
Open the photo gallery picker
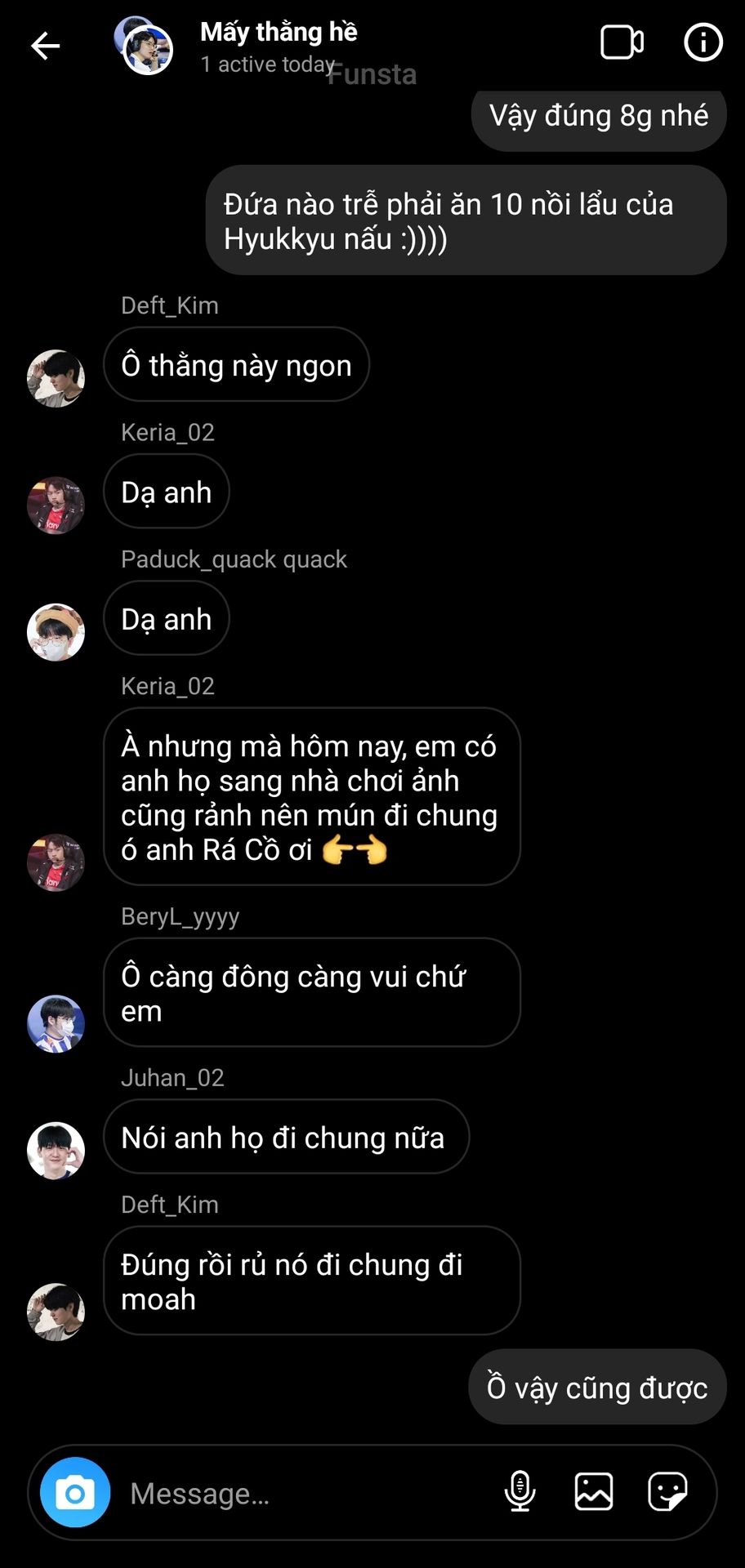tap(594, 1492)
